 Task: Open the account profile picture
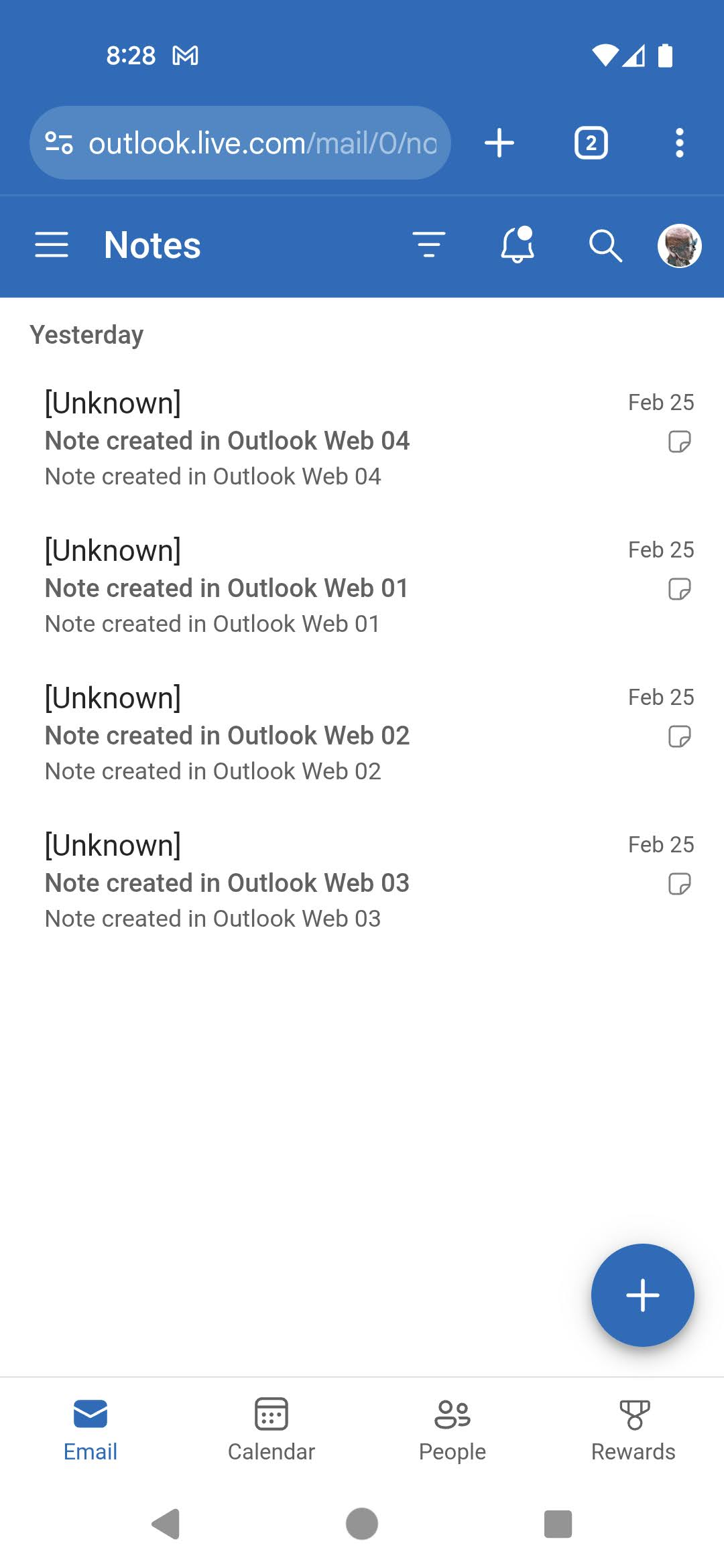point(680,245)
